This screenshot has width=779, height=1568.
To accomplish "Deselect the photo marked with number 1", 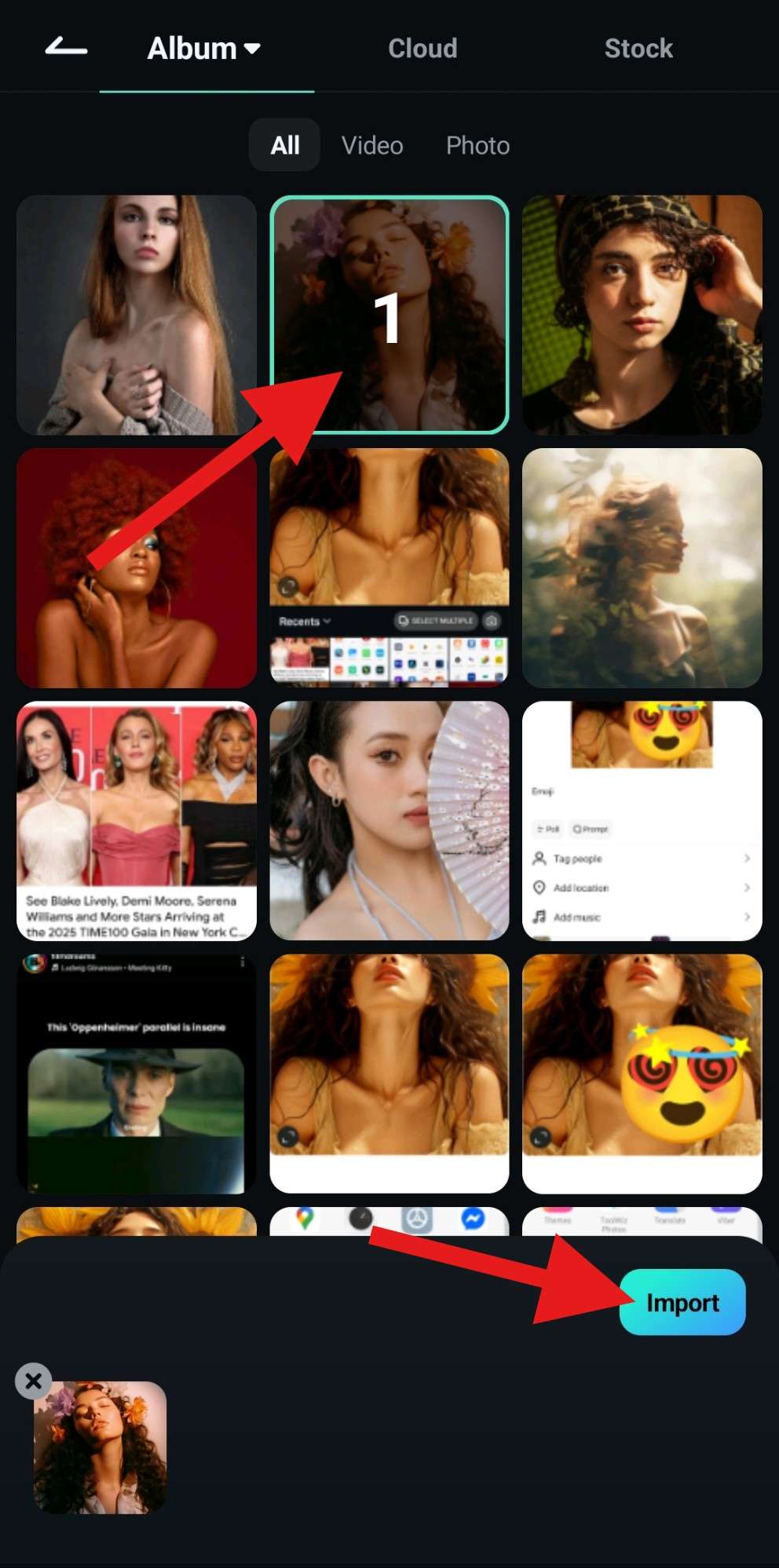I will click(x=389, y=314).
